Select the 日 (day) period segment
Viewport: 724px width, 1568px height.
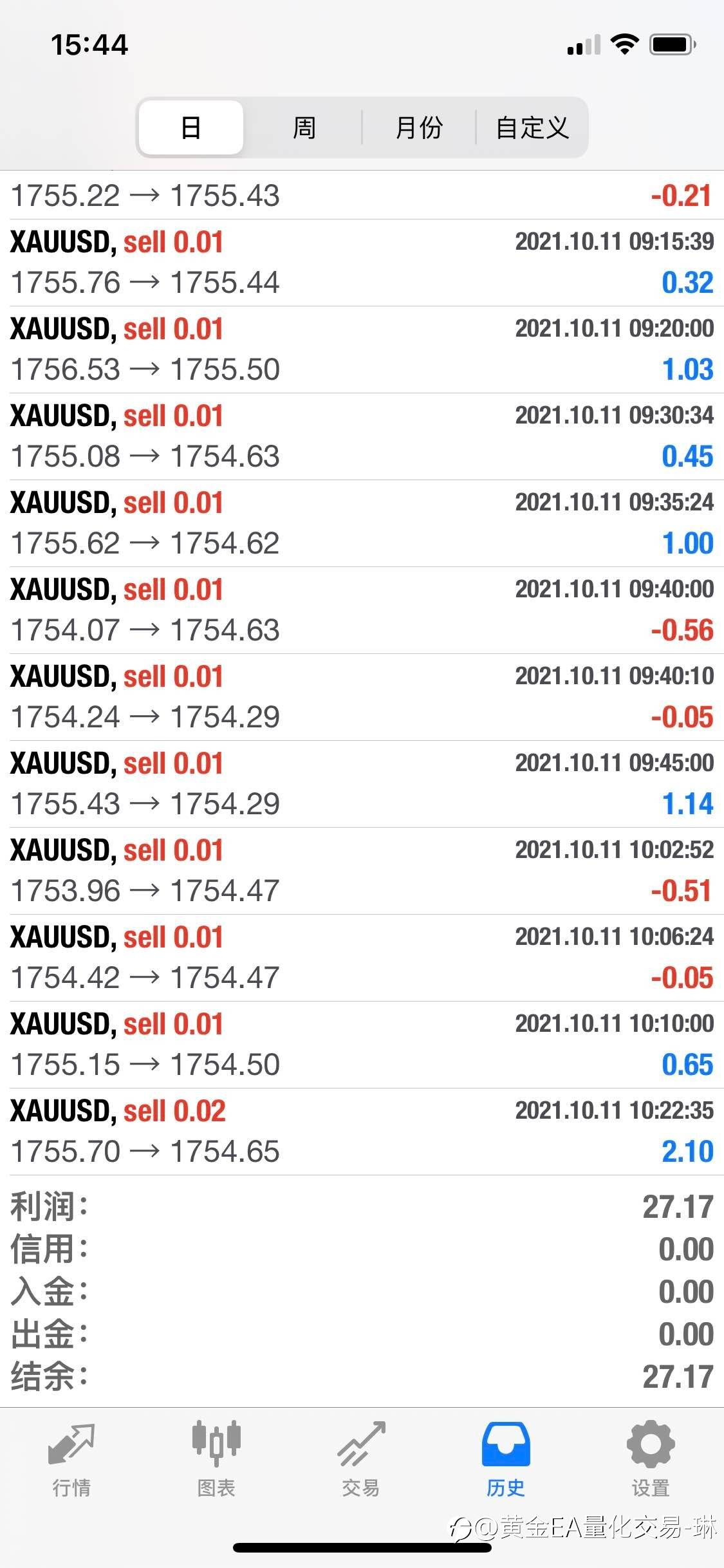[191, 127]
